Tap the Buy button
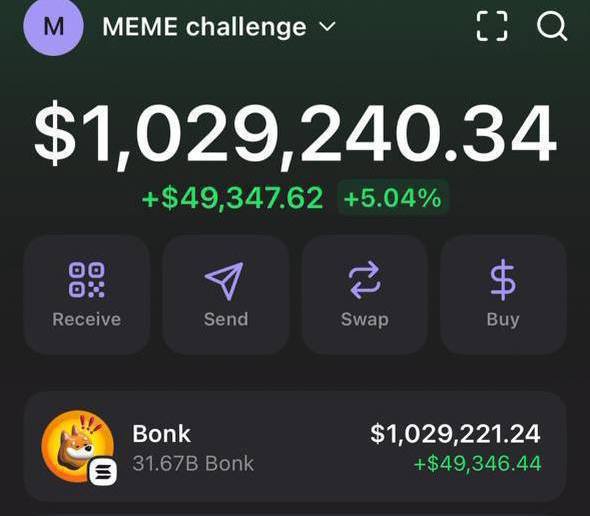This screenshot has width=590, height=516. 503,295
